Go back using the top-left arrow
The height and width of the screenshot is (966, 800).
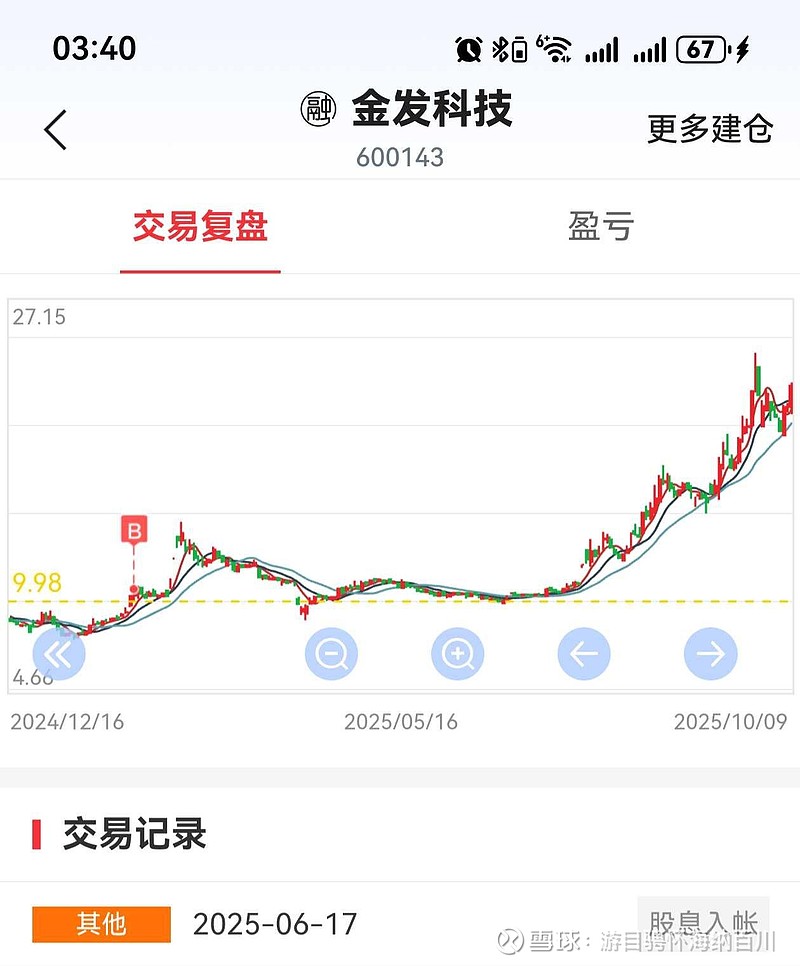[55, 130]
